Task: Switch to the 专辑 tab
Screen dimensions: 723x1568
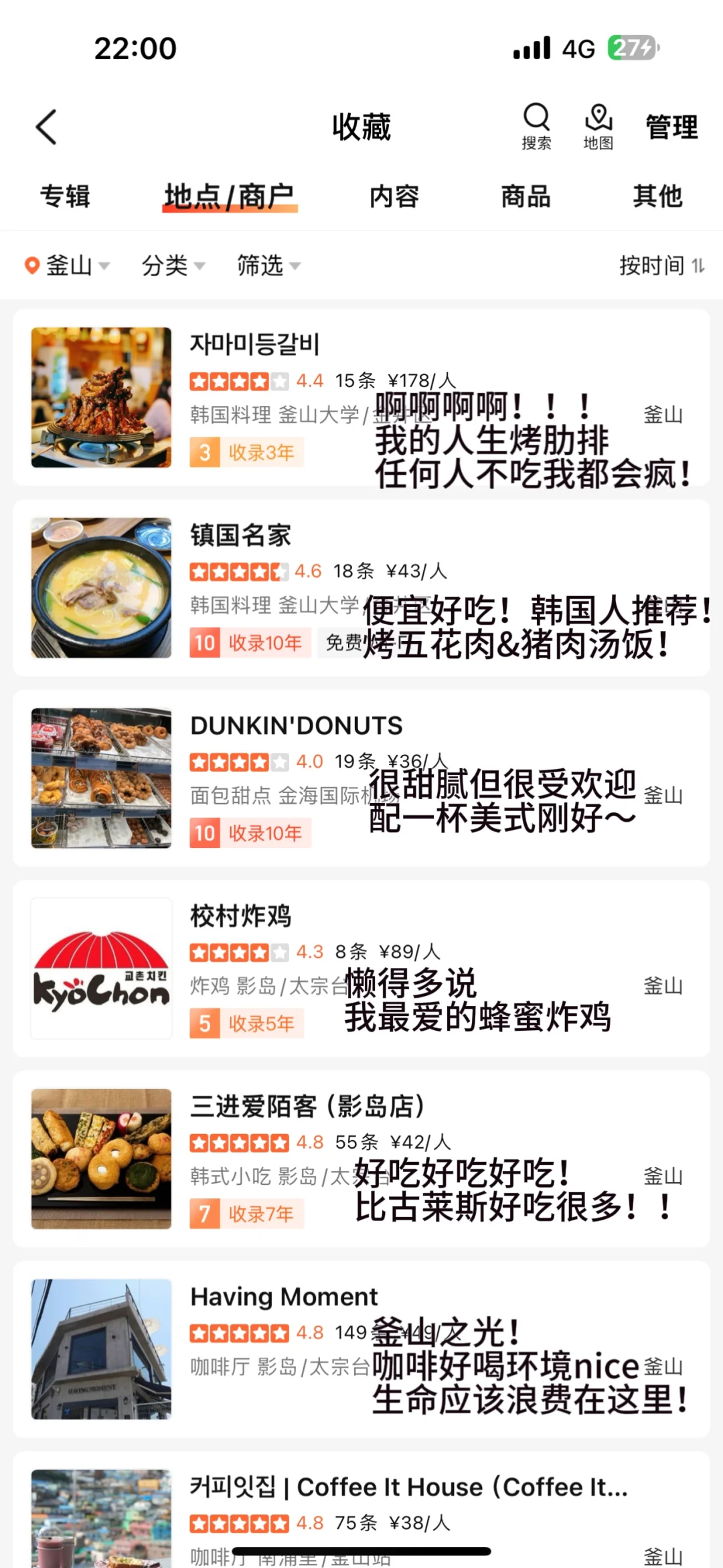Action: tap(65, 196)
